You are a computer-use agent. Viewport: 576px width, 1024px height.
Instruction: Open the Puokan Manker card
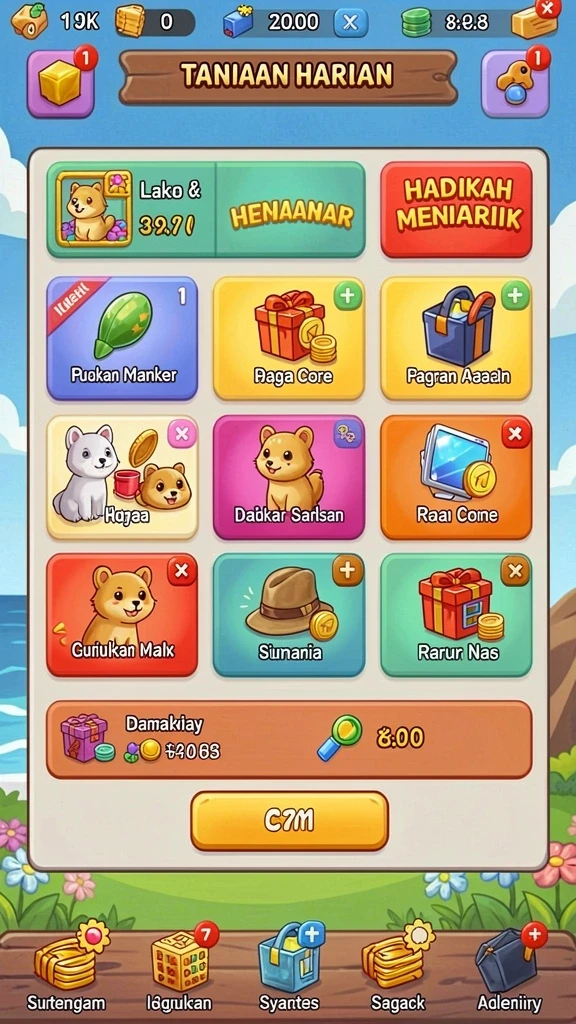click(x=122, y=338)
